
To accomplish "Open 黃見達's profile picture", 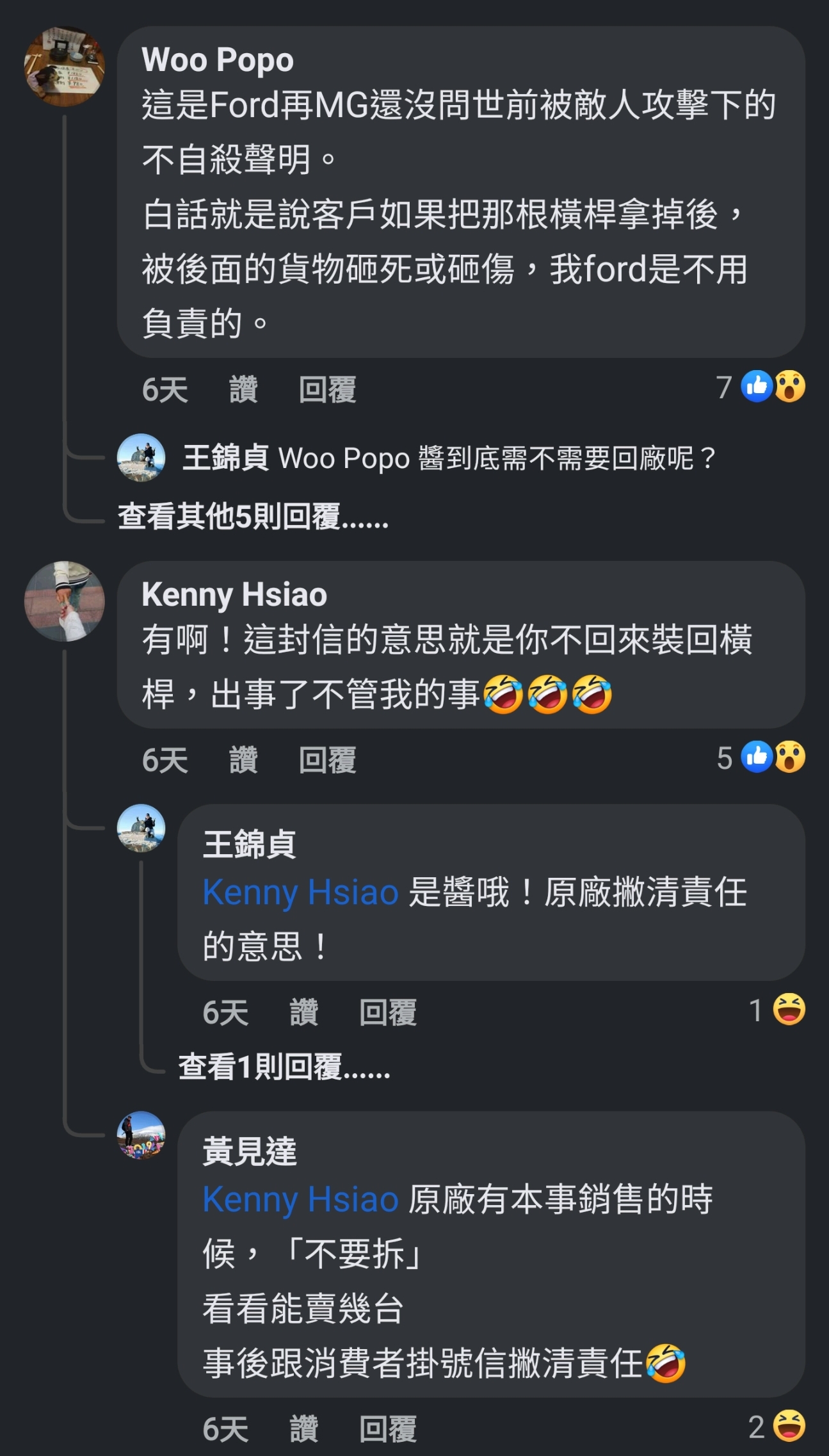I will point(141,1135).
